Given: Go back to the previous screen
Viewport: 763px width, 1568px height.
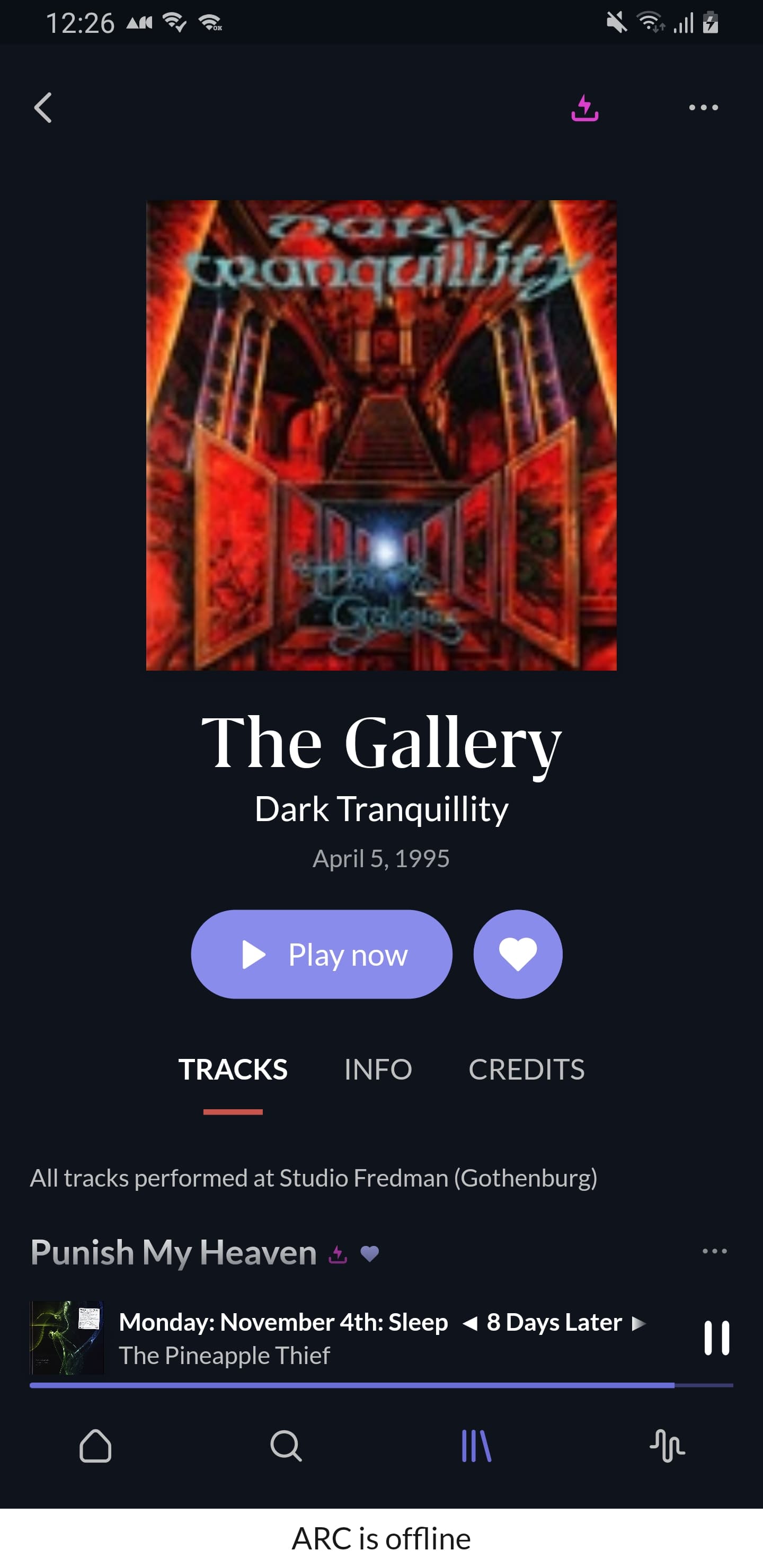Looking at the screenshot, I should (42, 109).
